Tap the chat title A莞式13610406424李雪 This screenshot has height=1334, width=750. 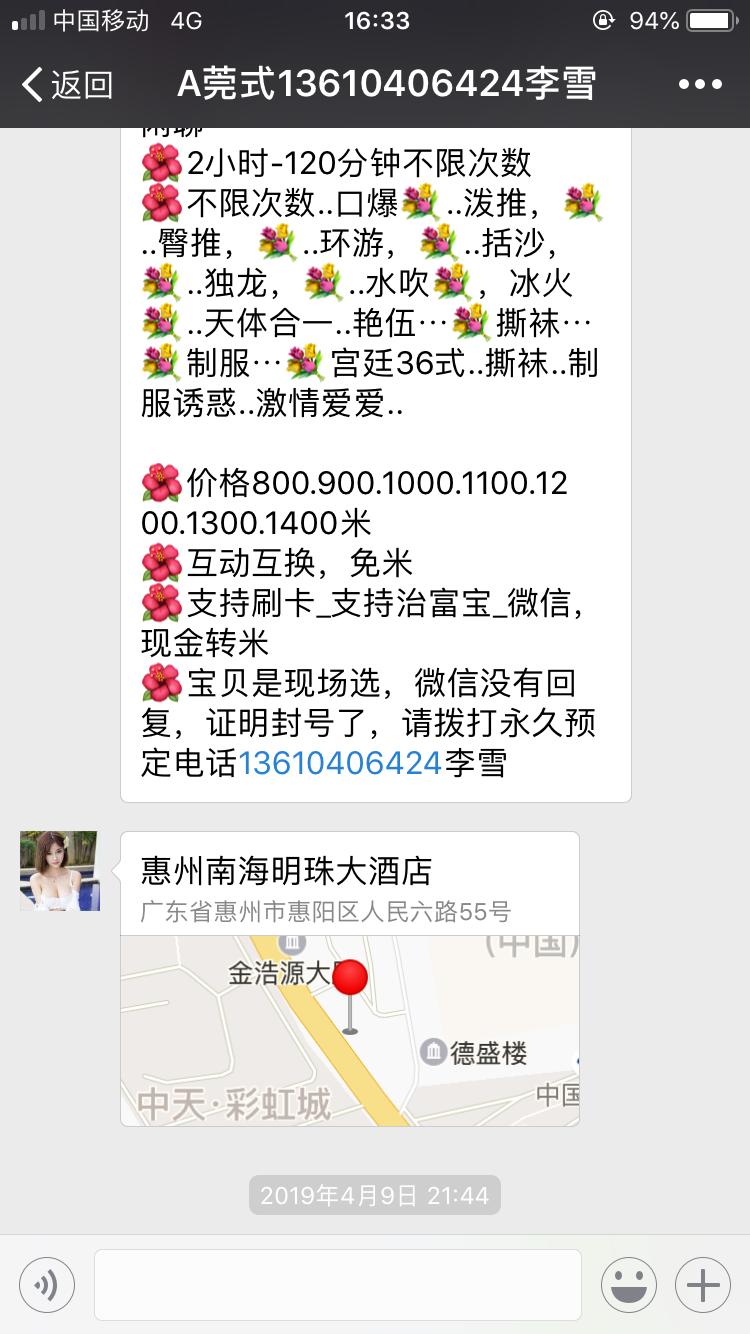(x=385, y=86)
